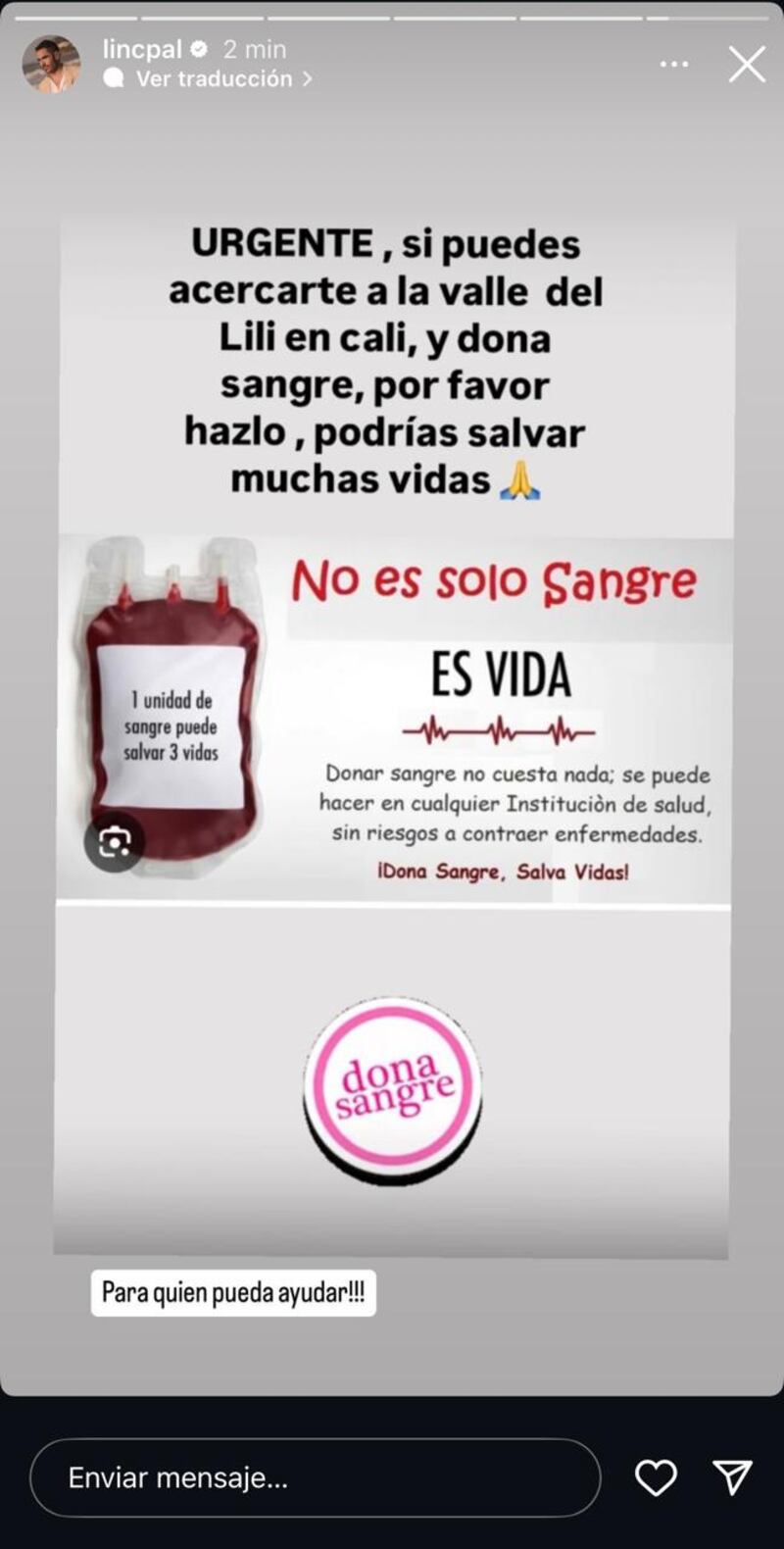Click the Para quien pueda ayudar text
Viewport: 784px width, 1549px height.
point(232,1291)
